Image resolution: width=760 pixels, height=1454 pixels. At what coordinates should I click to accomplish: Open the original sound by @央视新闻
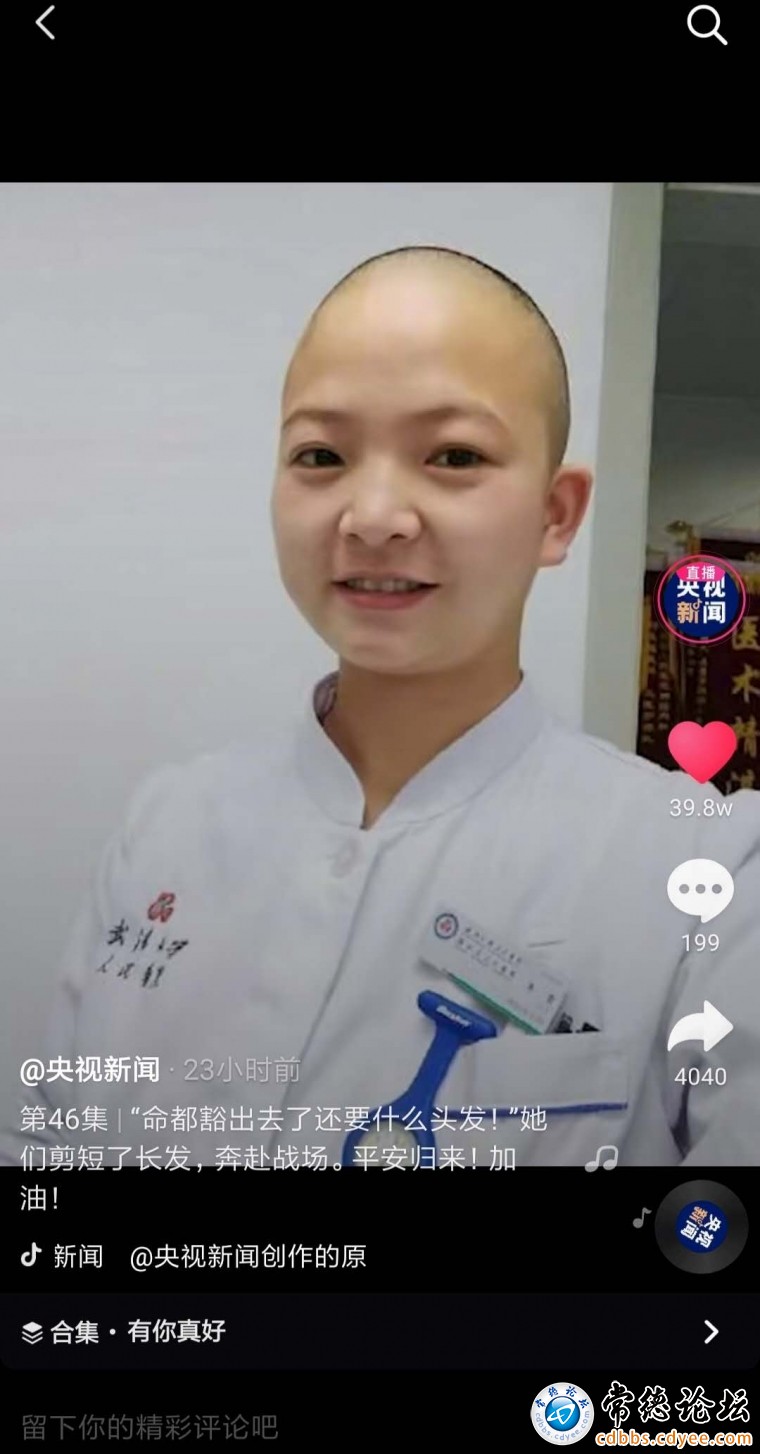(248, 1256)
